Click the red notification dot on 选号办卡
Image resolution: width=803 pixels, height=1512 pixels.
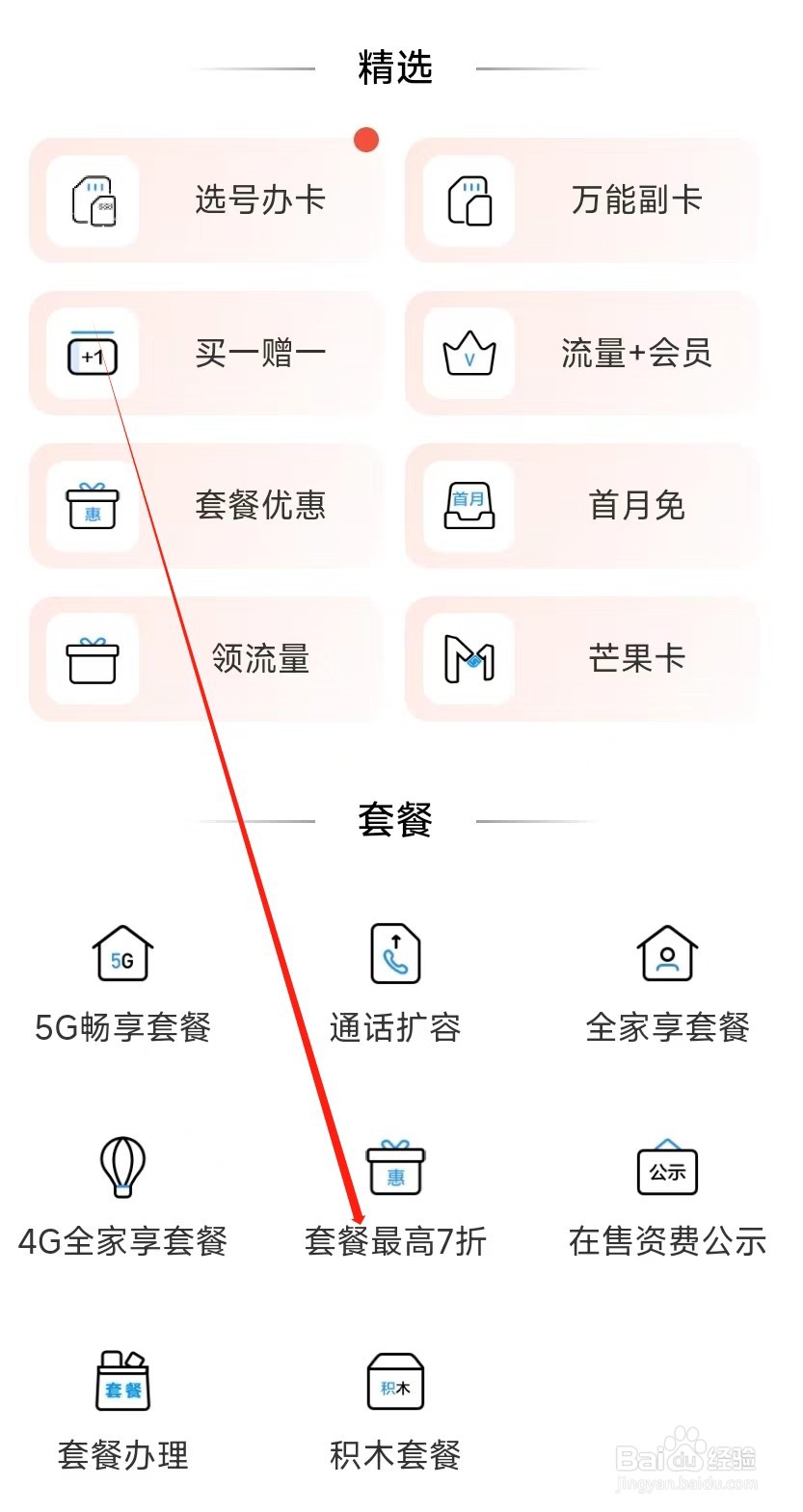coord(365,140)
